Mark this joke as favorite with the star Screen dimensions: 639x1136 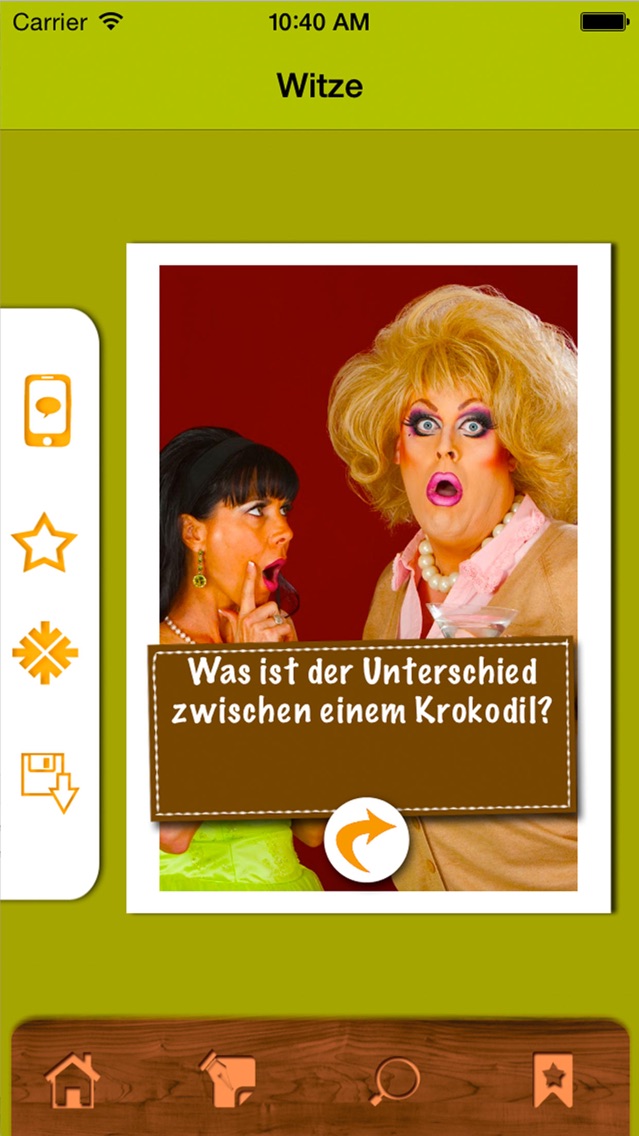pyautogui.click(x=44, y=543)
